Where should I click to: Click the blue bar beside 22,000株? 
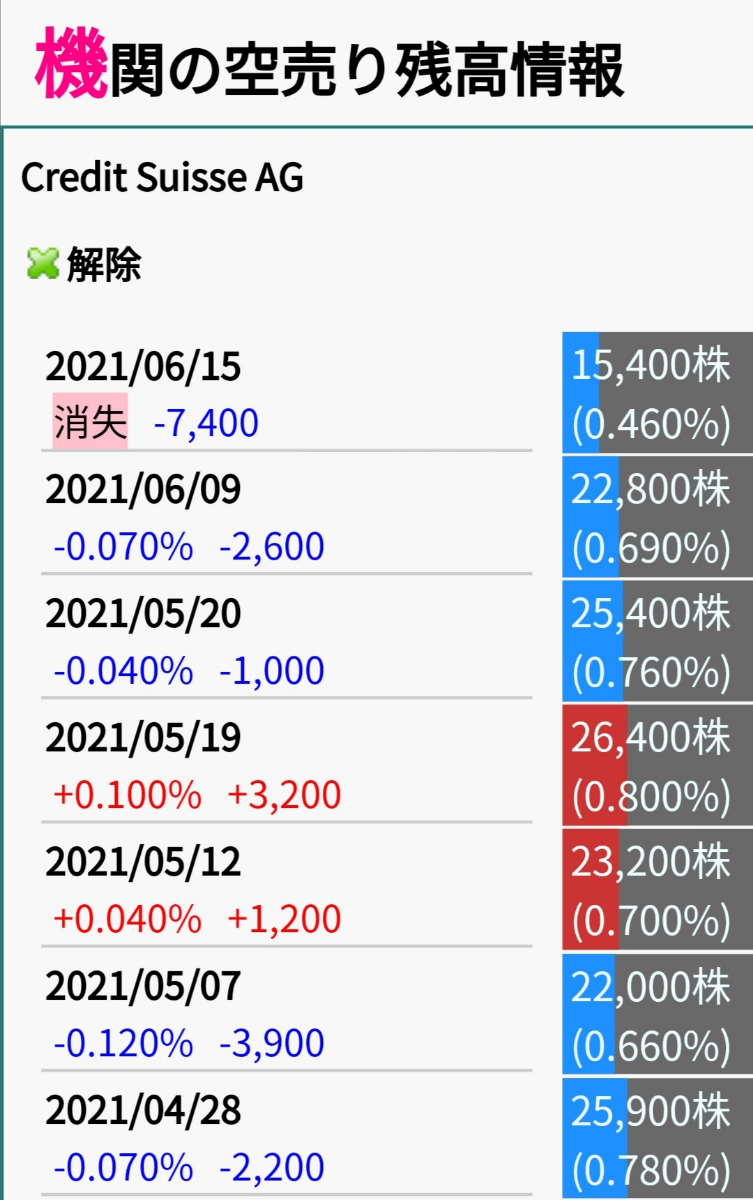[590, 1015]
